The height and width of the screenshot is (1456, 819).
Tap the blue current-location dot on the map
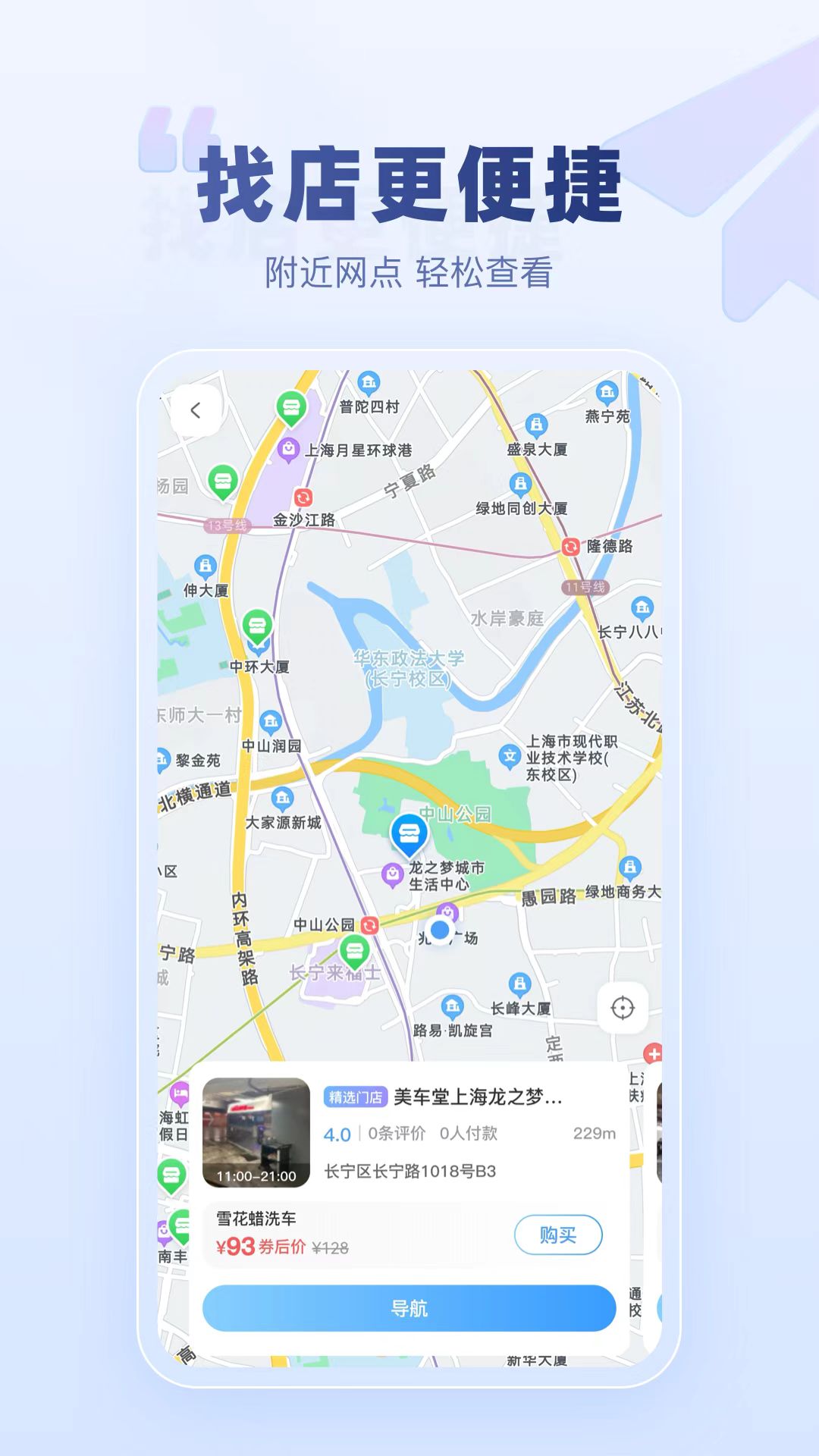click(438, 930)
